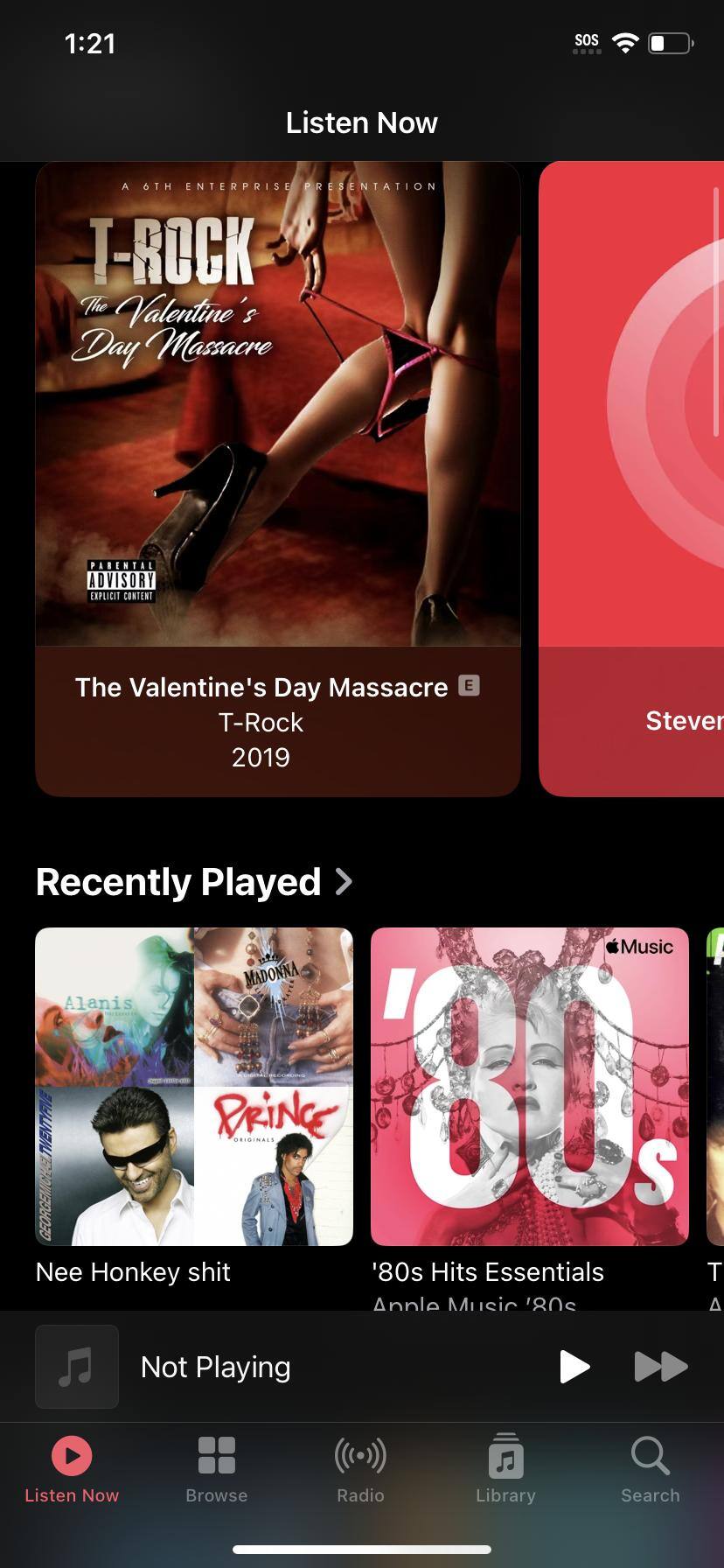Screen dimensions: 724x1568
Task: Open the Not Playing mini player
Action: click(x=215, y=1367)
